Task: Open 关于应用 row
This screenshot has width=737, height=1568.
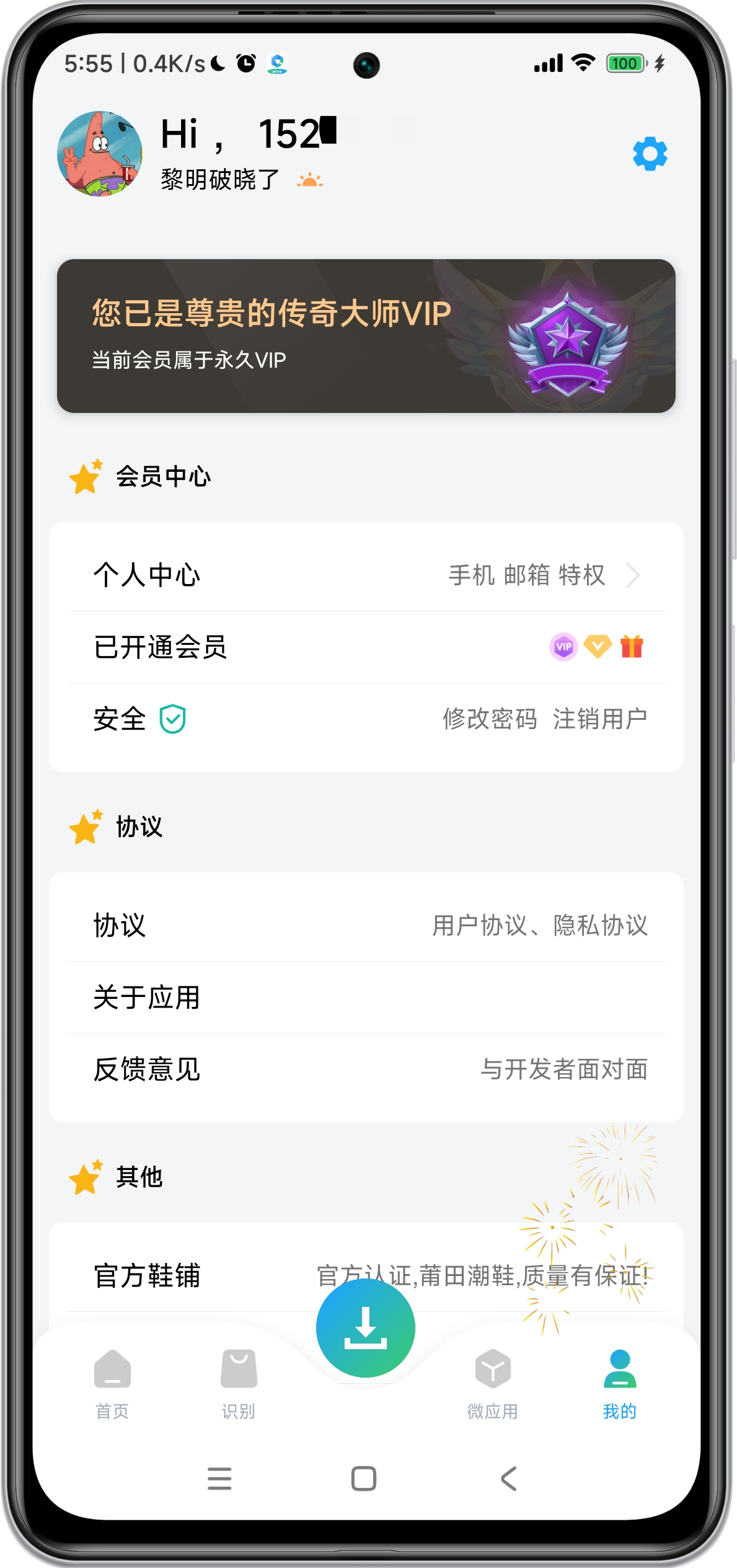Action: [x=366, y=998]
